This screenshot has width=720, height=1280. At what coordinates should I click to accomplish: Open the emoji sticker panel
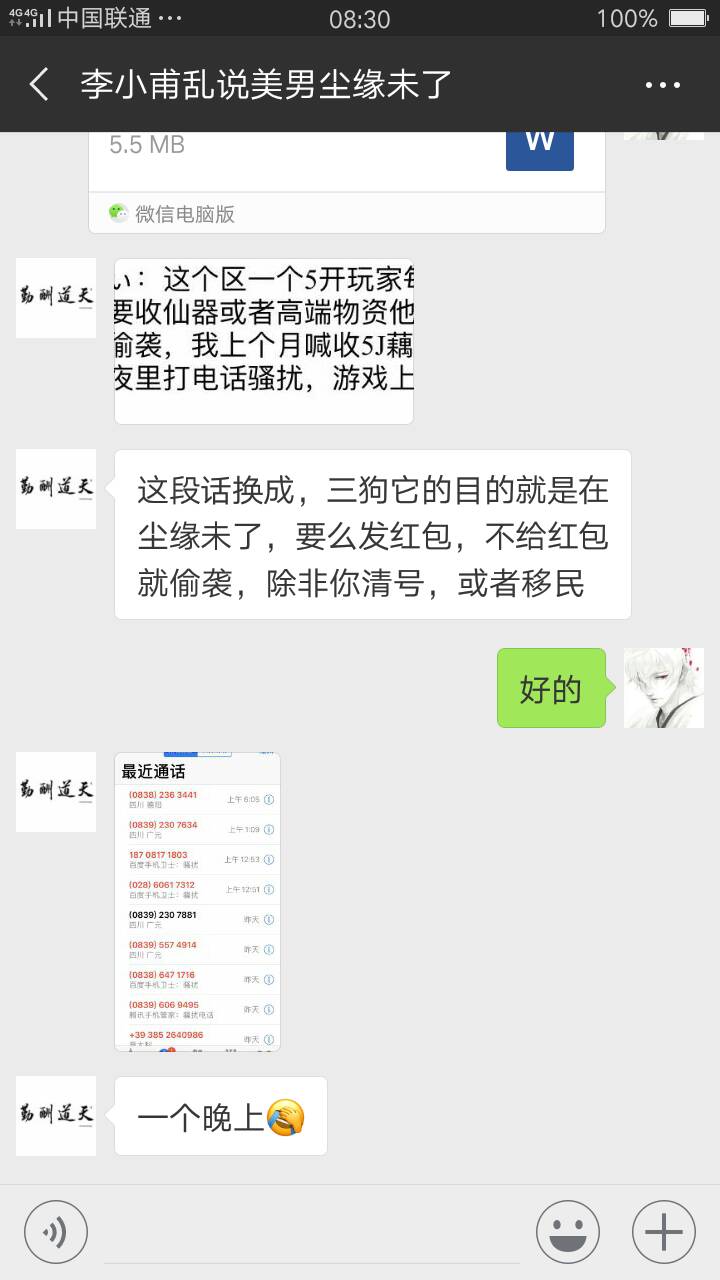coord(567,1232)
